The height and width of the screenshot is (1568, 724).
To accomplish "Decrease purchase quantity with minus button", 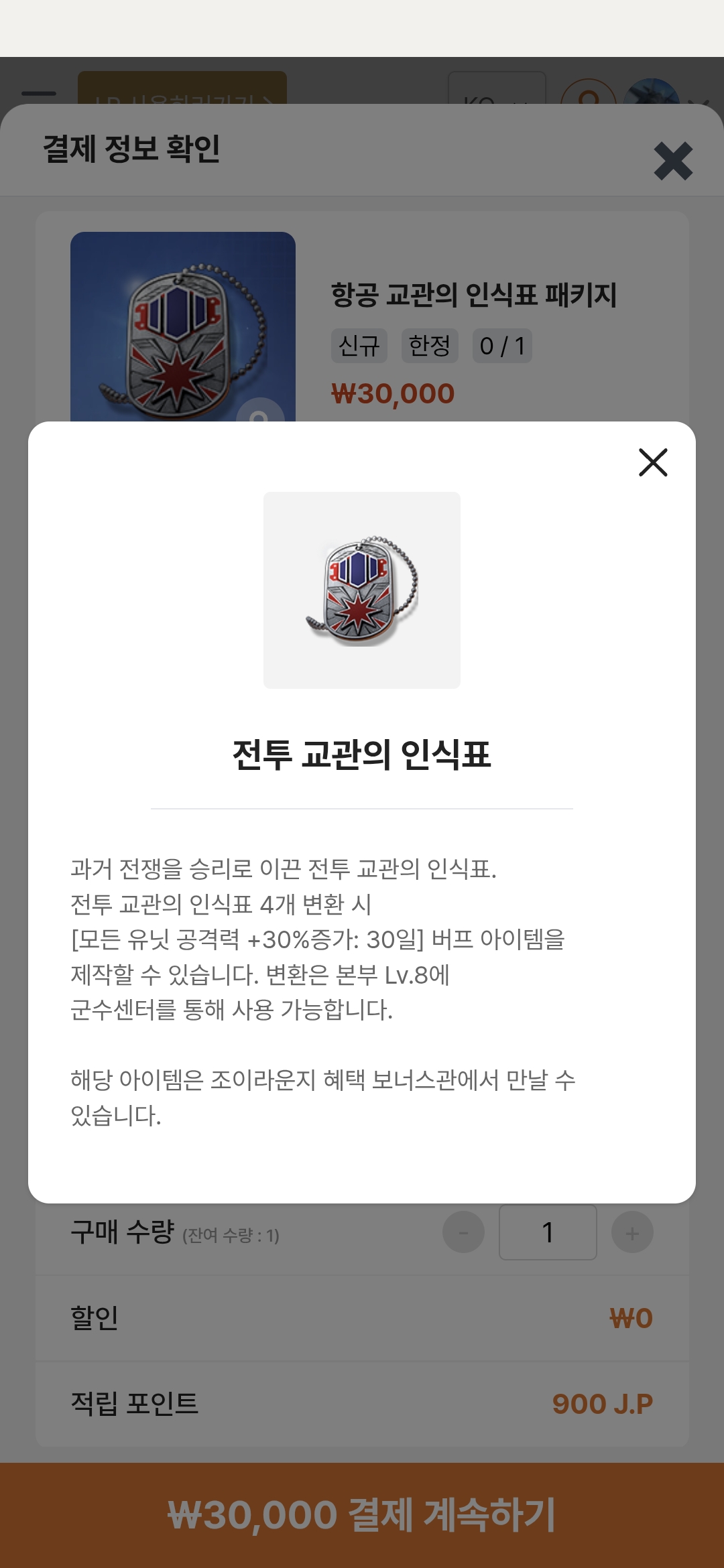I will [463, 1232].
